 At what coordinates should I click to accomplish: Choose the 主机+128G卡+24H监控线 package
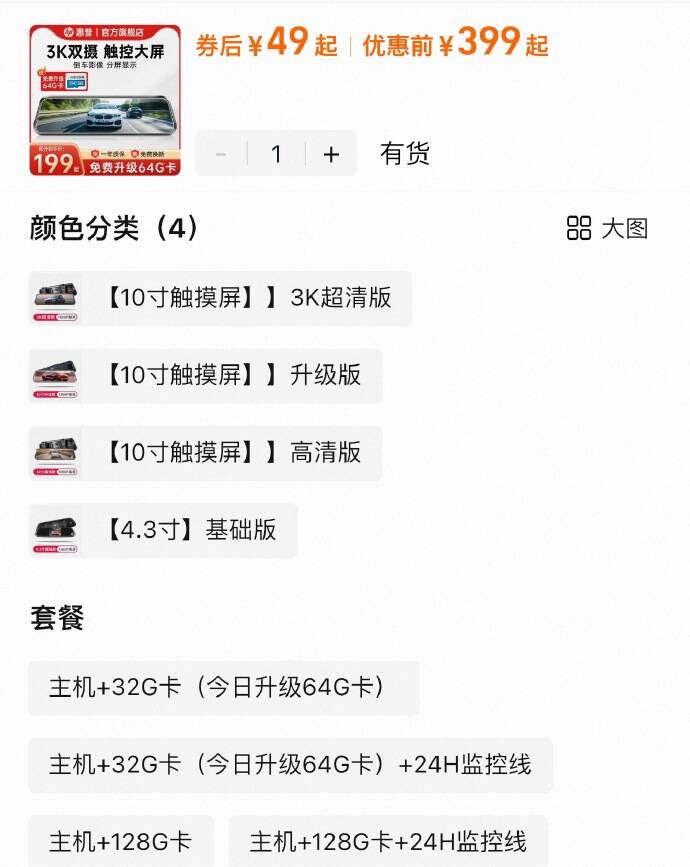[x=388, y=842]
